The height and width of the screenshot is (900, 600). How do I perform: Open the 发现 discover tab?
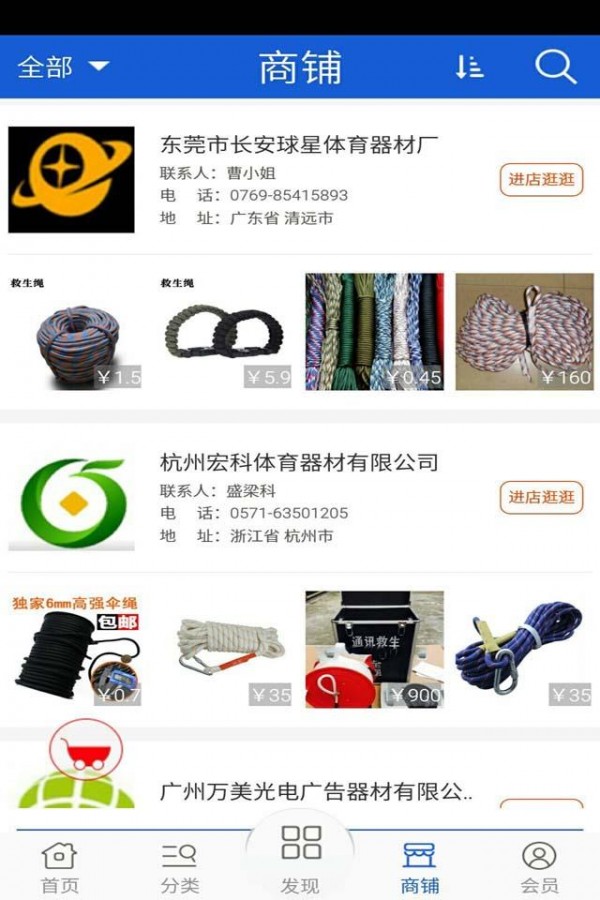pos(300,860)
